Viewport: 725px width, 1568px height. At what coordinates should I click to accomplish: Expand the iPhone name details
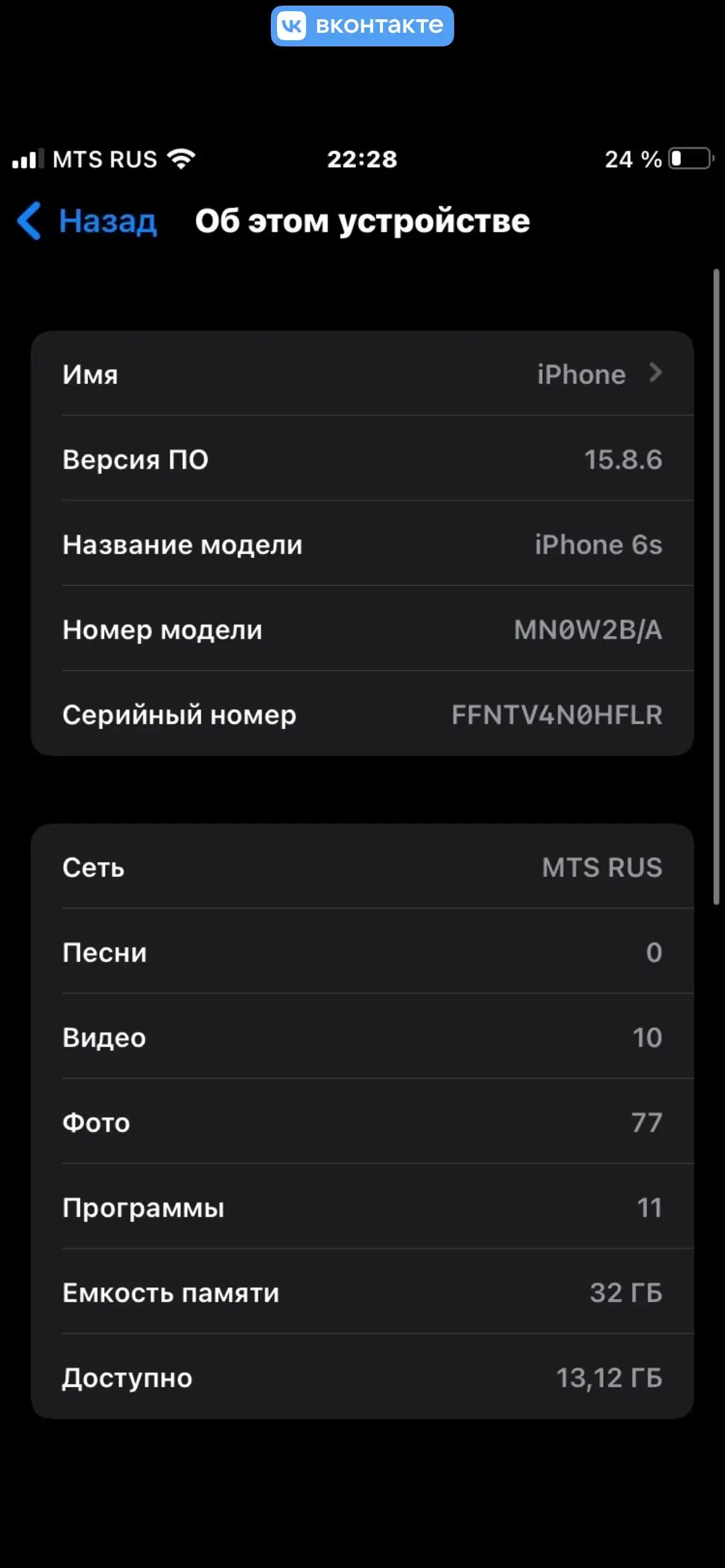tap(362, 374)
